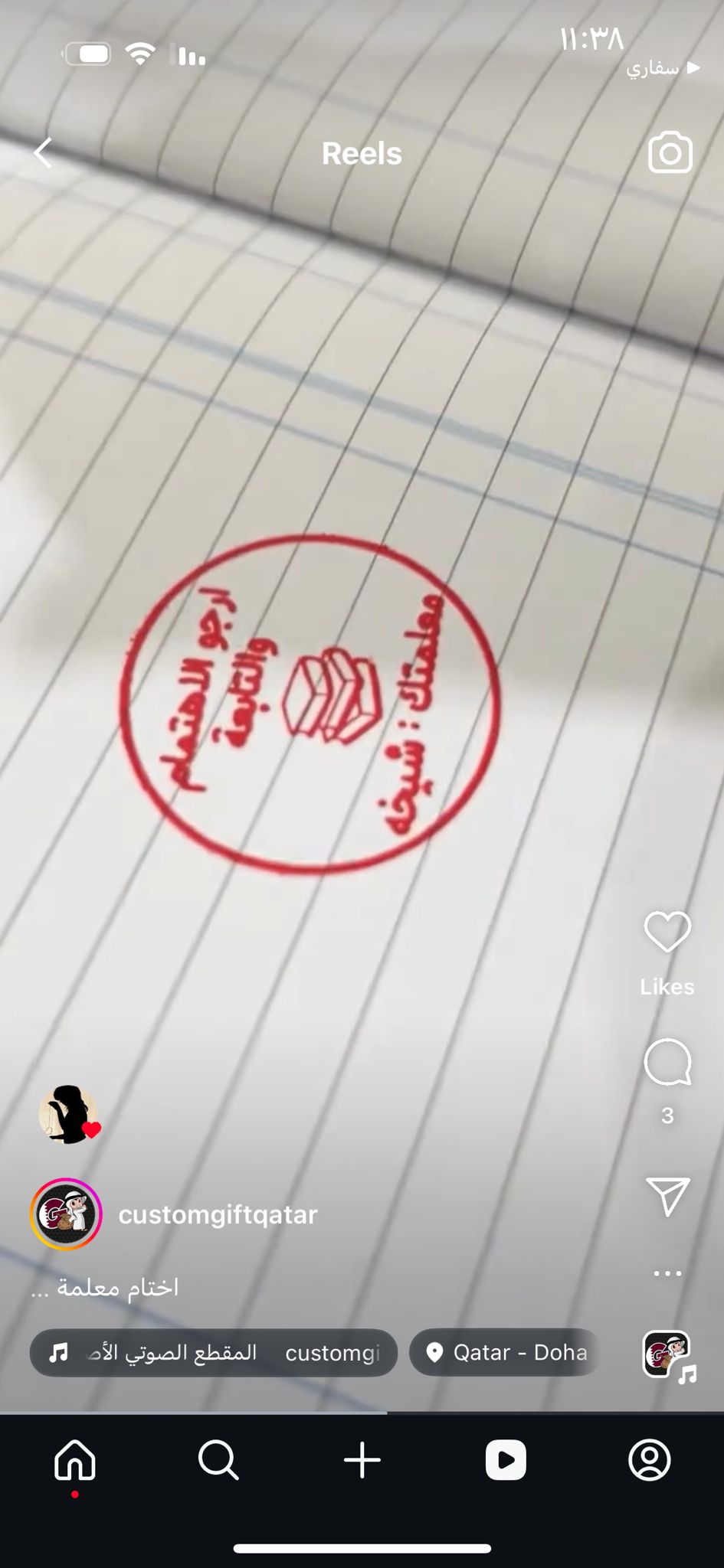The image size is (724, 1568).
Task: Open customgiftqatar's profile picture
Action: [x=66, y=1214]
